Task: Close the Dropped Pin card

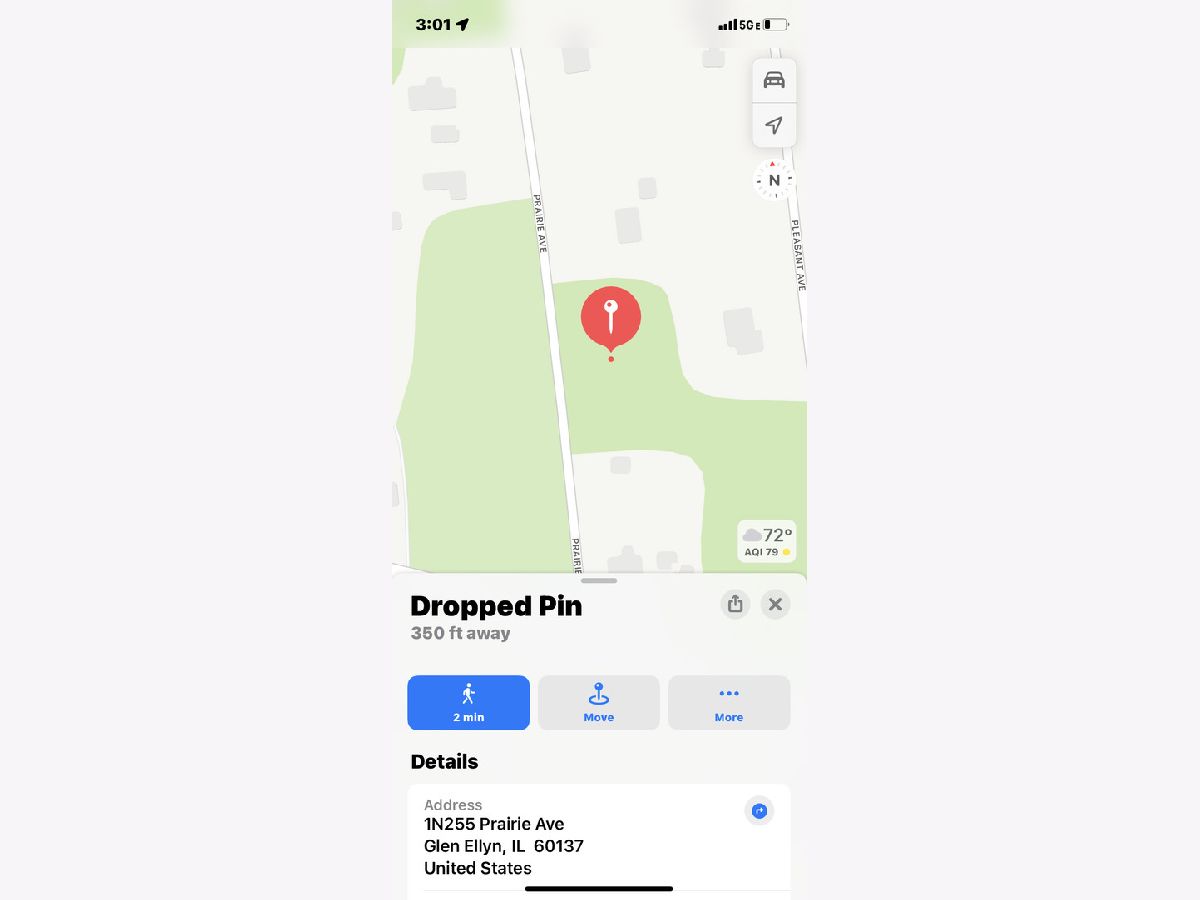Action: [x=775, y=604]
